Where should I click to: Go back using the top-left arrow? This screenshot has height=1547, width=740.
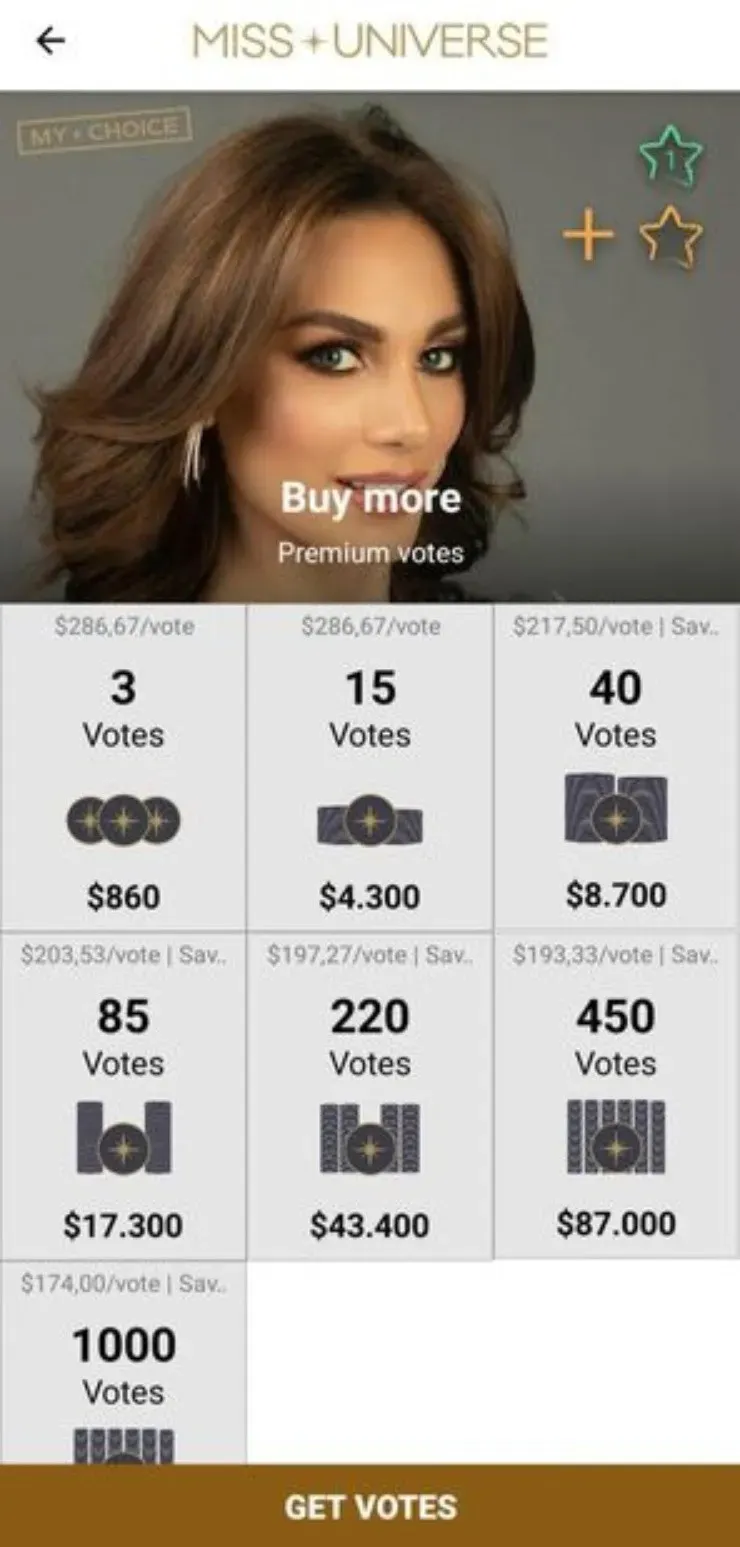(50, 40)
